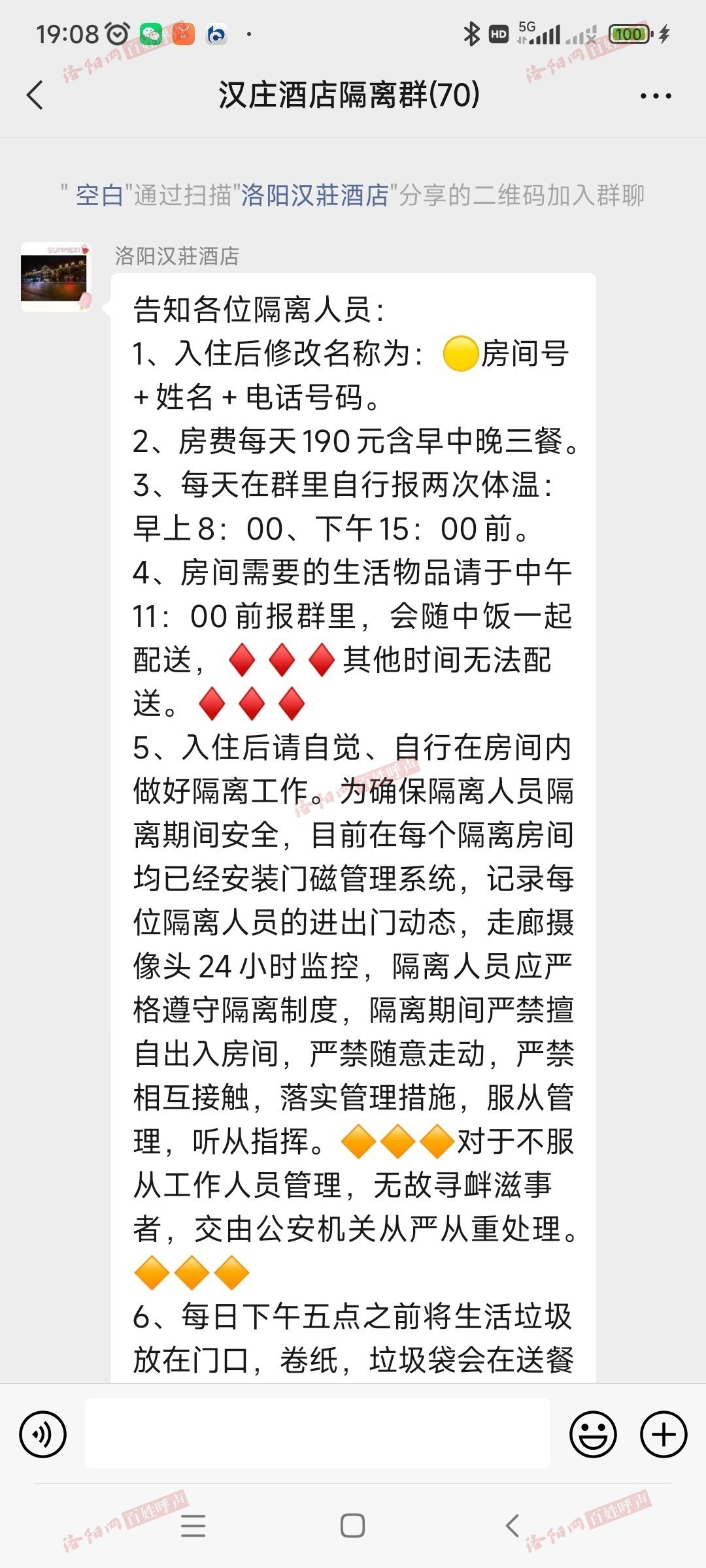Open the group chat overflow menu
706x1568 pixels.
click(x=655, y=96)
